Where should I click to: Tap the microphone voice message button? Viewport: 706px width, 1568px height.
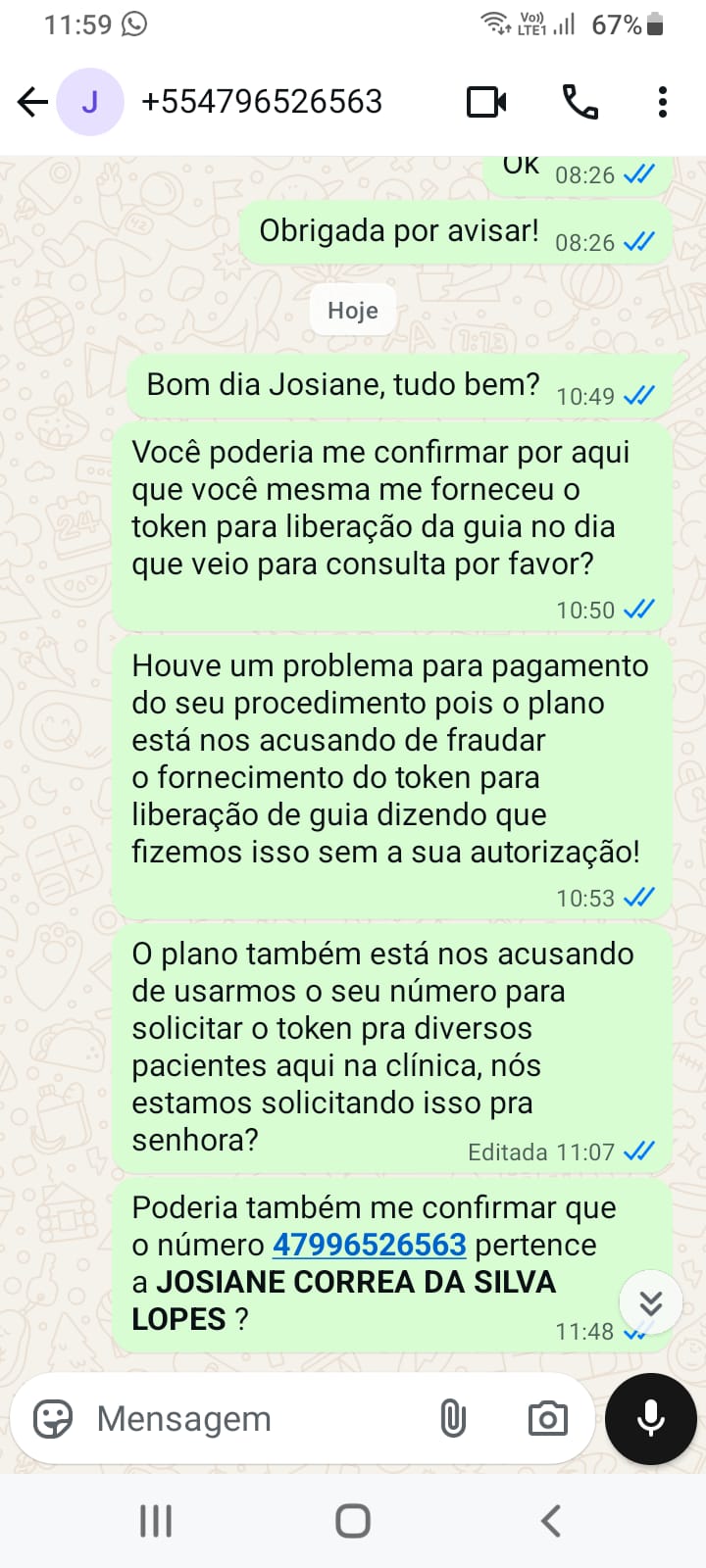(x=651, y=1418)
